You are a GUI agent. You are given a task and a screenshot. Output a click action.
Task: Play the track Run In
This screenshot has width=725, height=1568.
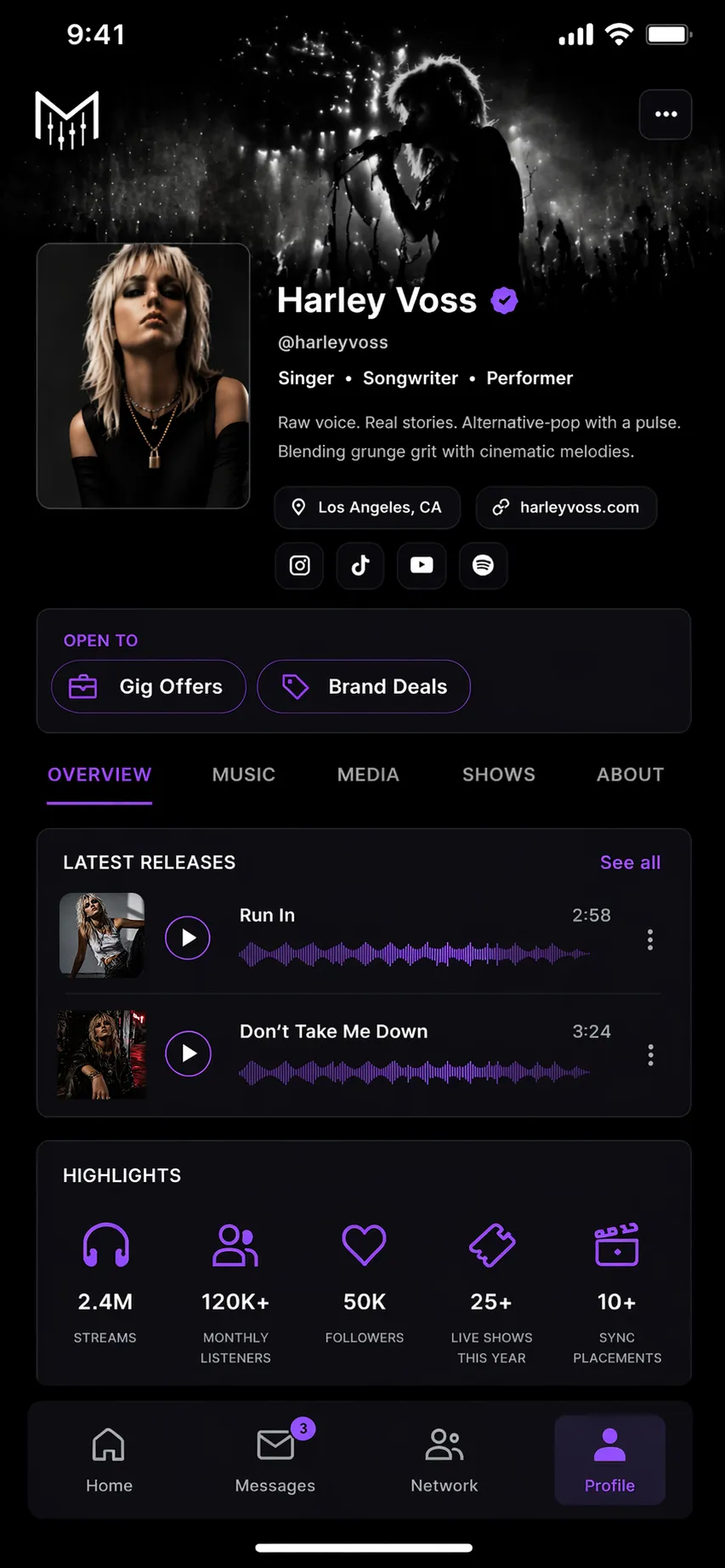click(187, 937)
